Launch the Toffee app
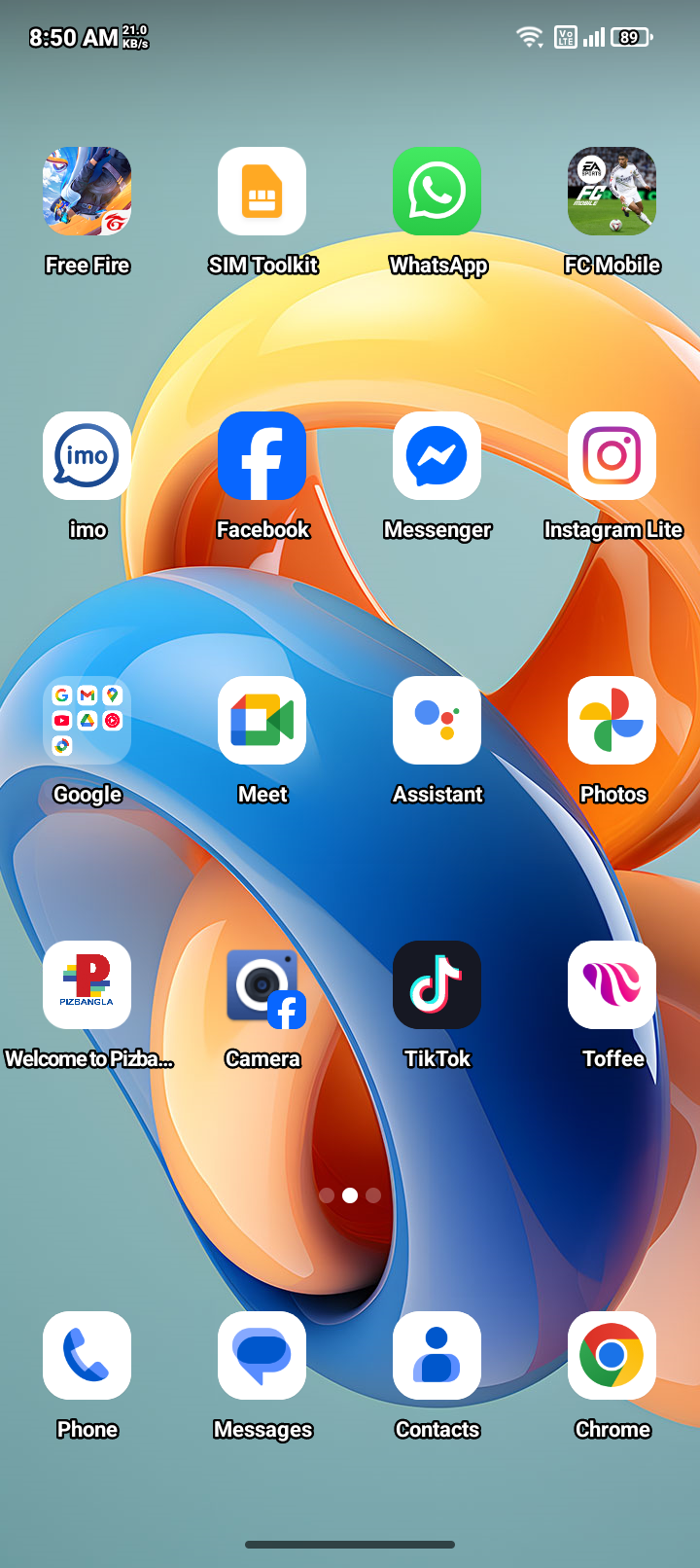Viewport: 700px width, 1568px height. (x=612, y=985)
